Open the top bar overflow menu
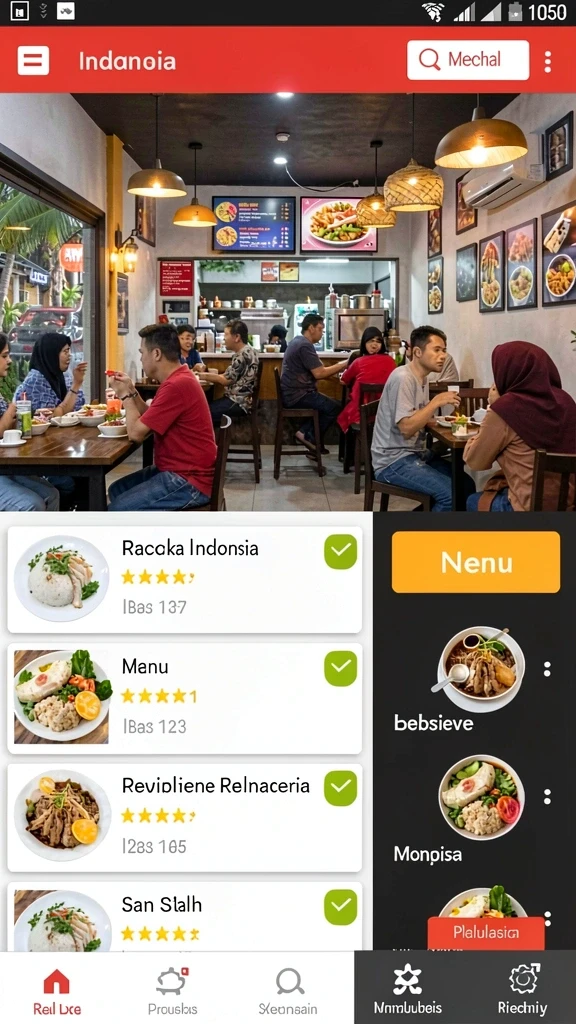The width and height of the screenshot is (576, 1024). pyautogui.click(x=547, y=61)
